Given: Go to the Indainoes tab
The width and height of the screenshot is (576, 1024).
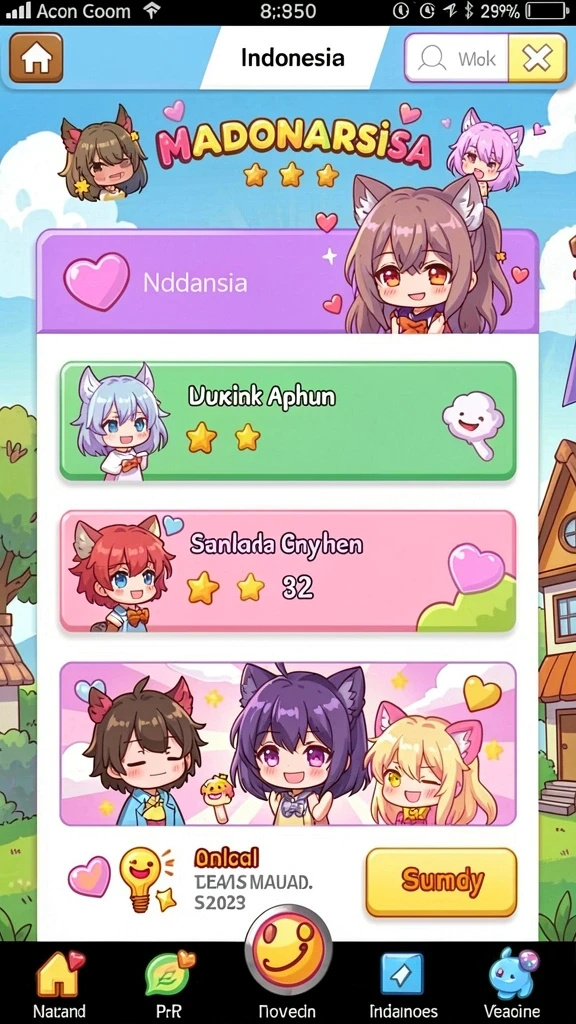Looking at the screenshot, I should (403, 986).
